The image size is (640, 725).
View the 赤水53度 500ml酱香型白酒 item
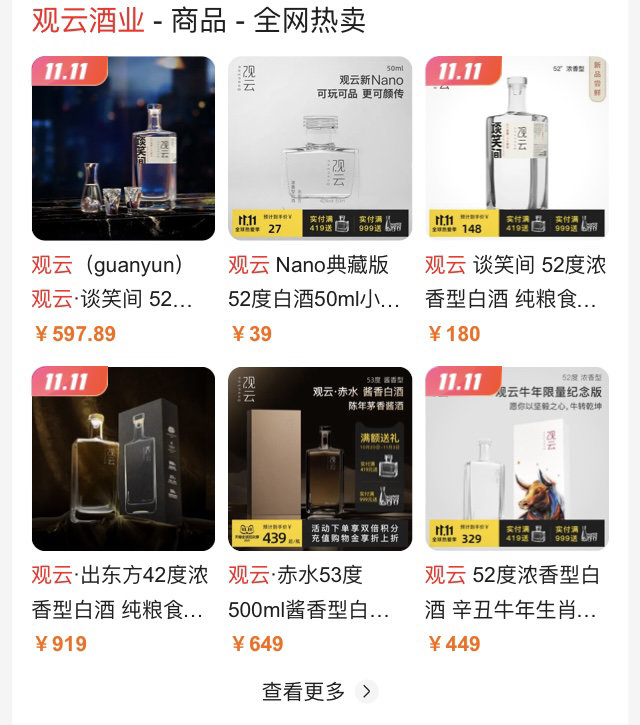coord(320,459)
